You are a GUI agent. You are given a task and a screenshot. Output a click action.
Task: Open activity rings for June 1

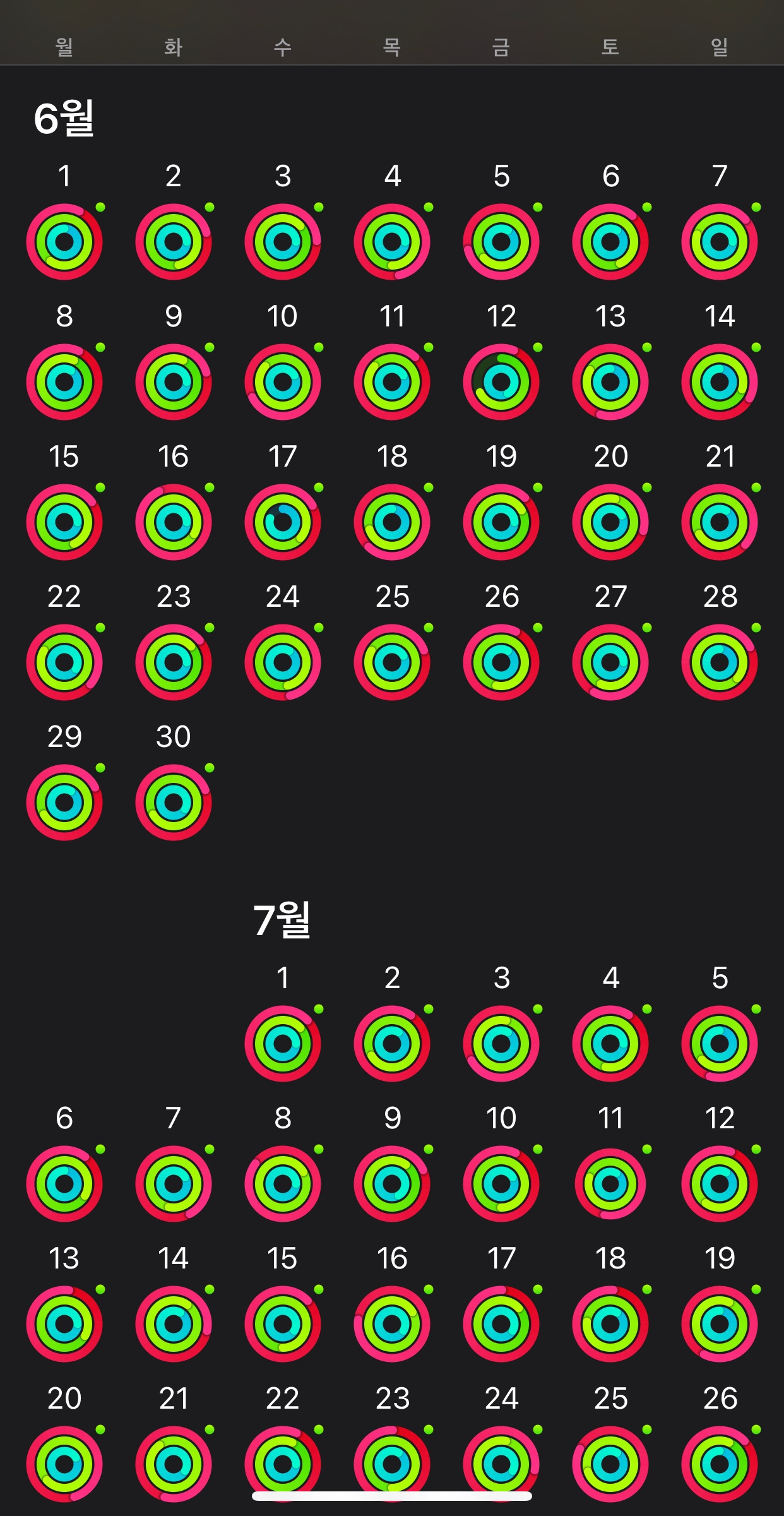(64, 242)
